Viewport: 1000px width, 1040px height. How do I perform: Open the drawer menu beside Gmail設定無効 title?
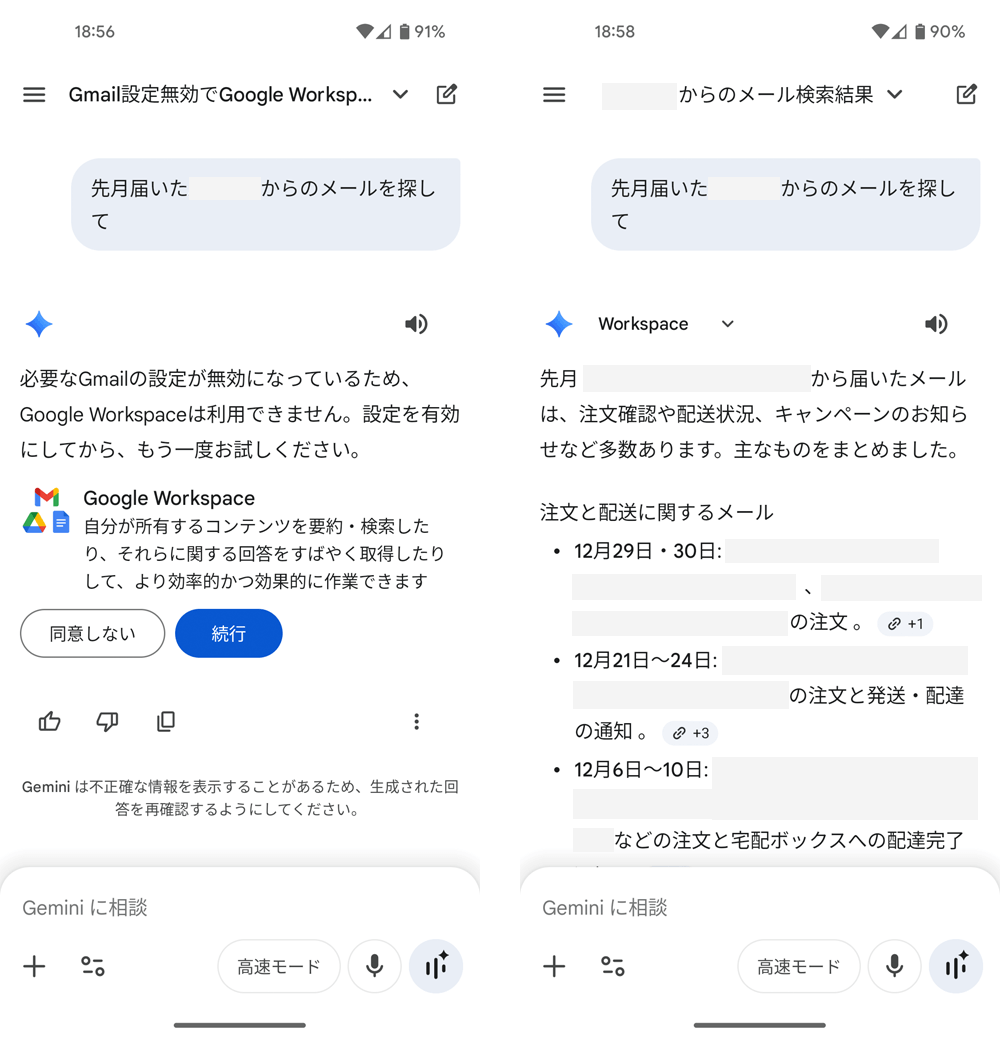pos(34,94)
